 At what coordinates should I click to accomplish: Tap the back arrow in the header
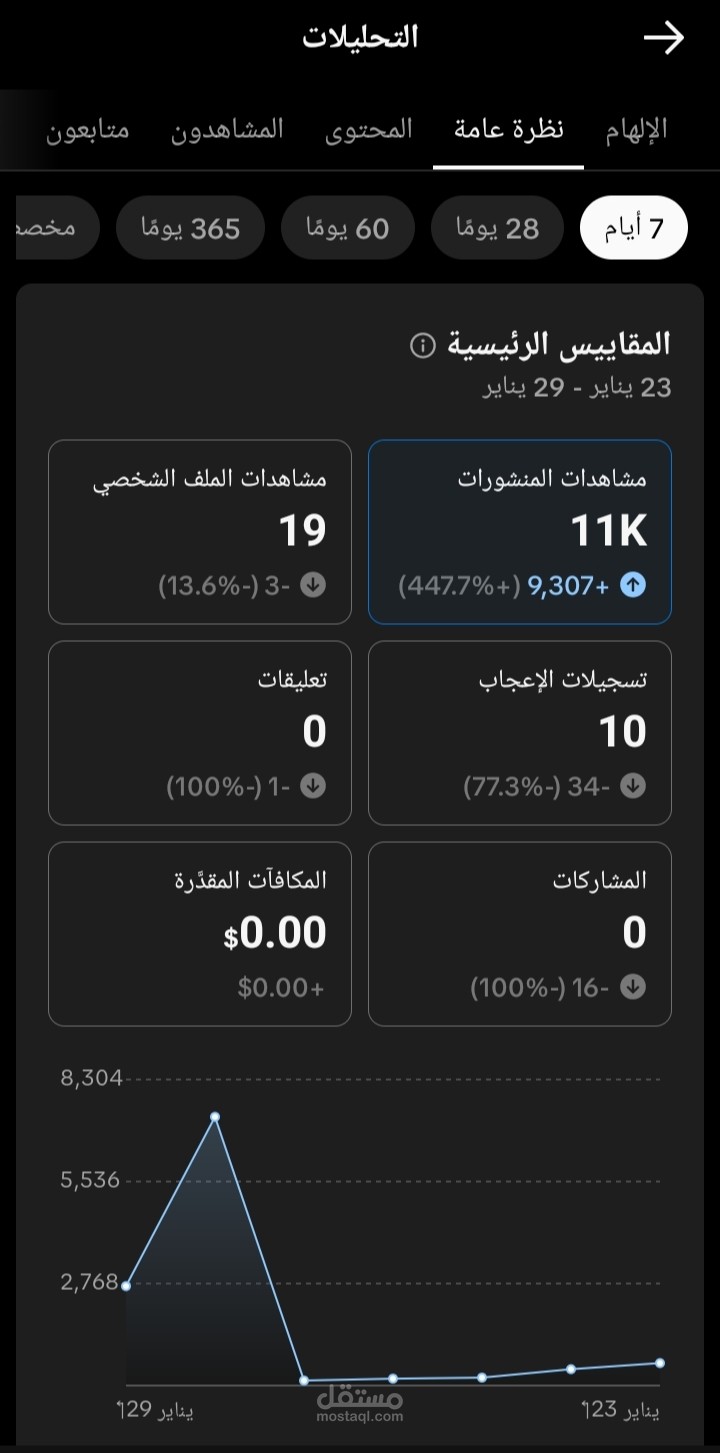click(x=663, y=38)
